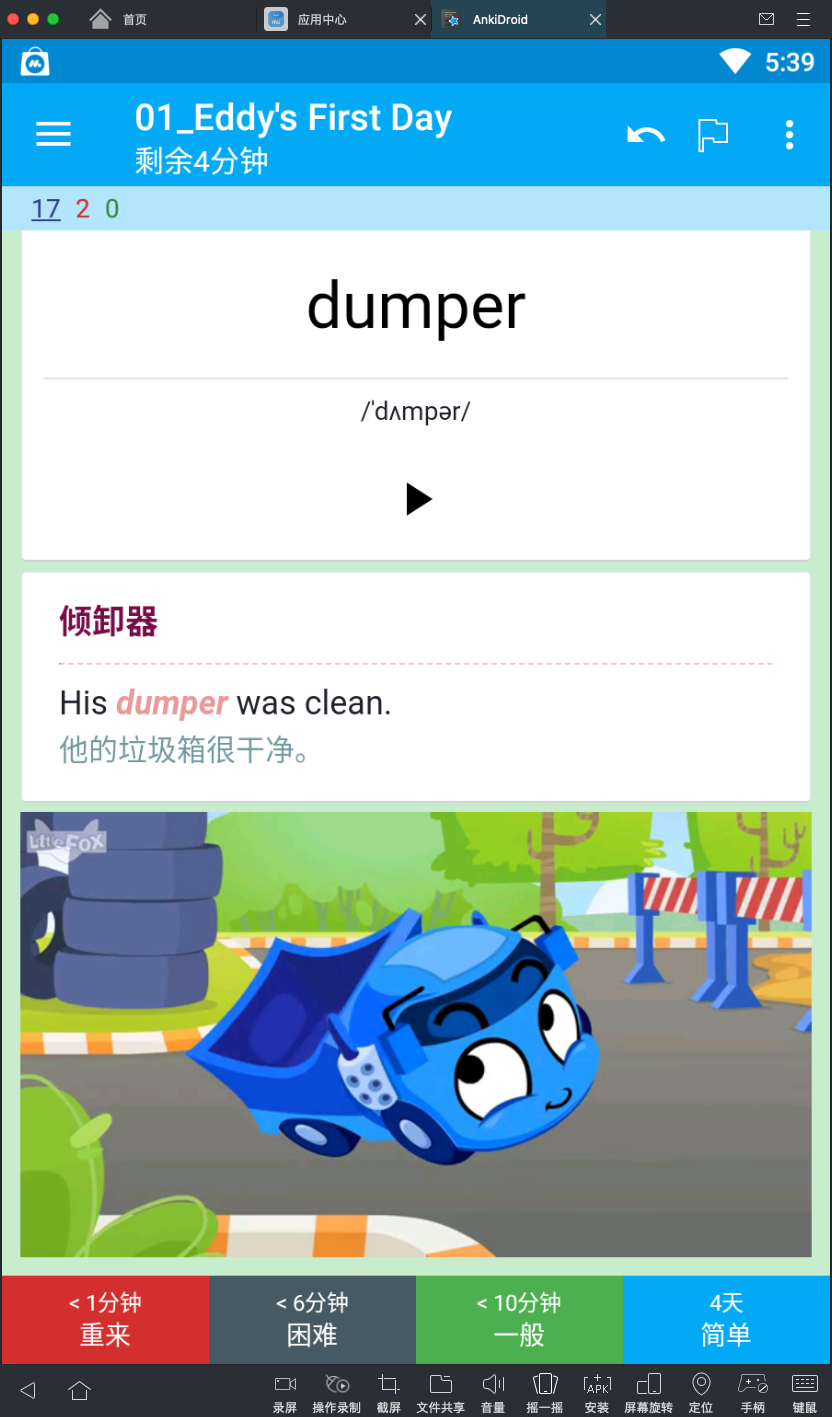
Task: Play the dumper pronunciation audio
Action: (418, 499)
